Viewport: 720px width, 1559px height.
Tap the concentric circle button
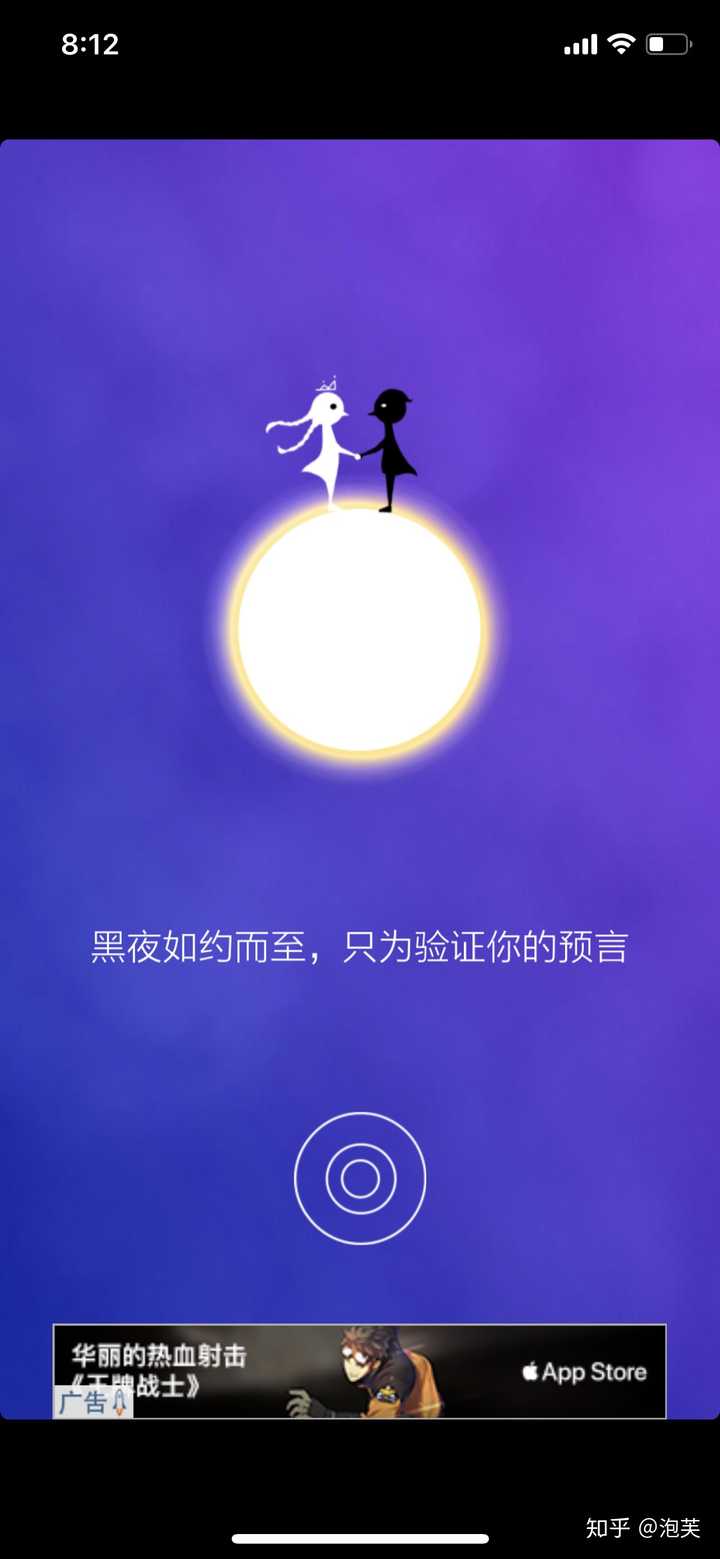click(x=360, y=1178)
